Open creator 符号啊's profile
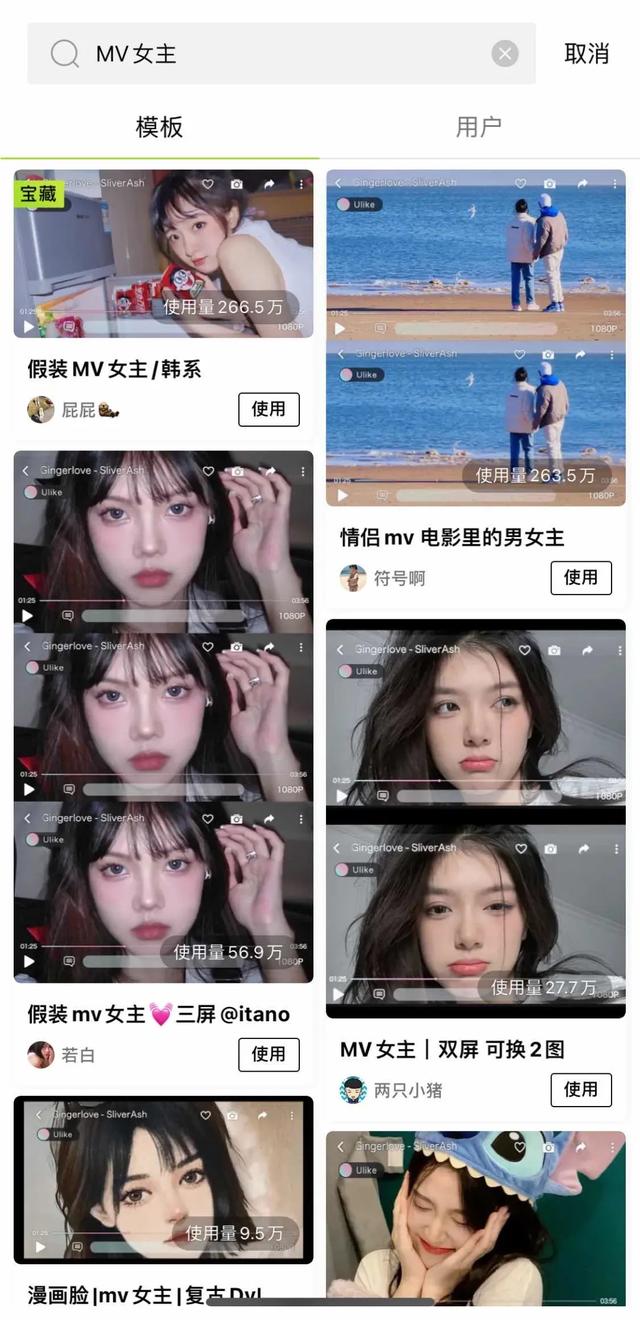The image size is (640, 1320). tap(383, 578)
